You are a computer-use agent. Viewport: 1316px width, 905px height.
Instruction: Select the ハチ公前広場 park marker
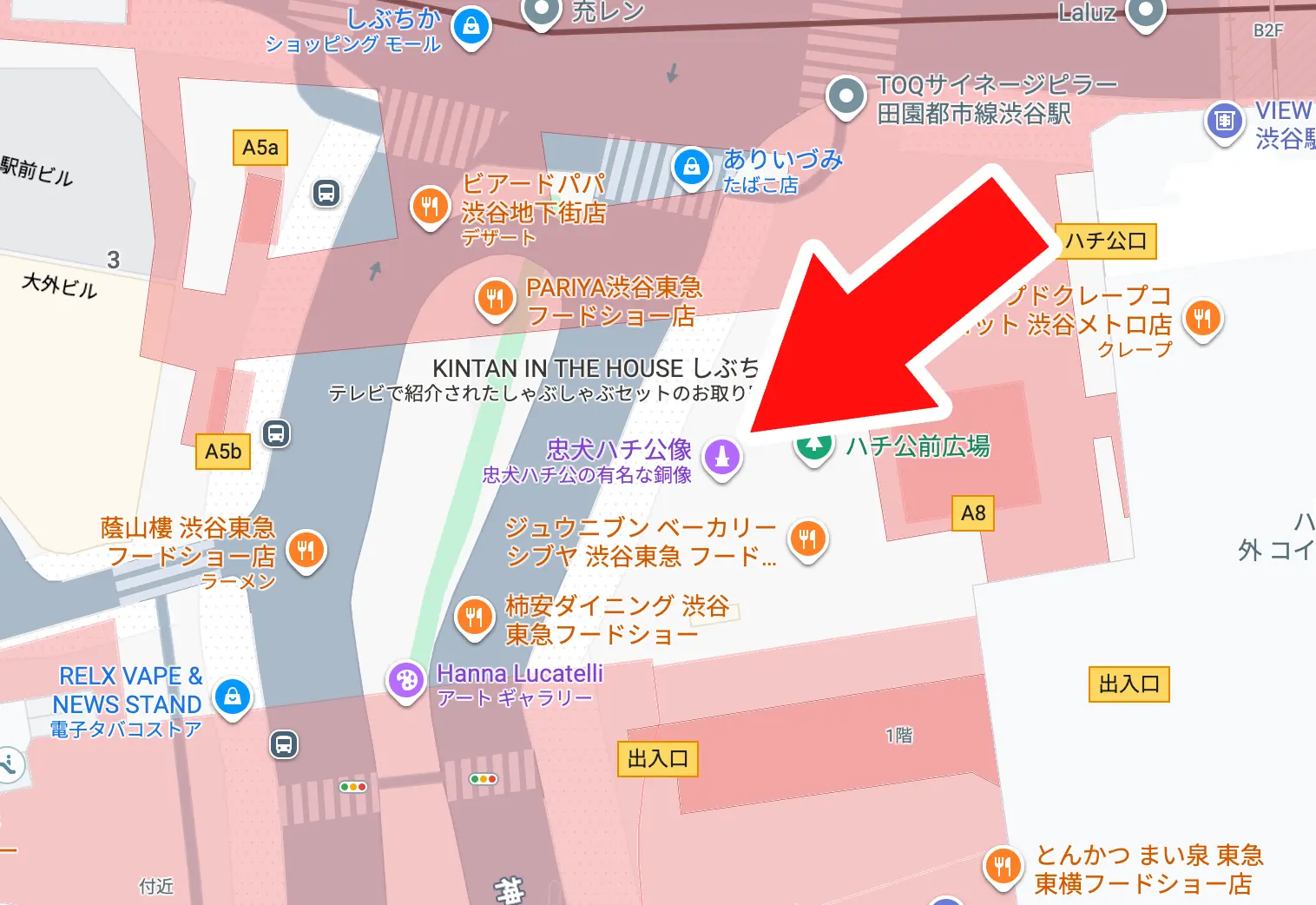click(x=813, y=446)
